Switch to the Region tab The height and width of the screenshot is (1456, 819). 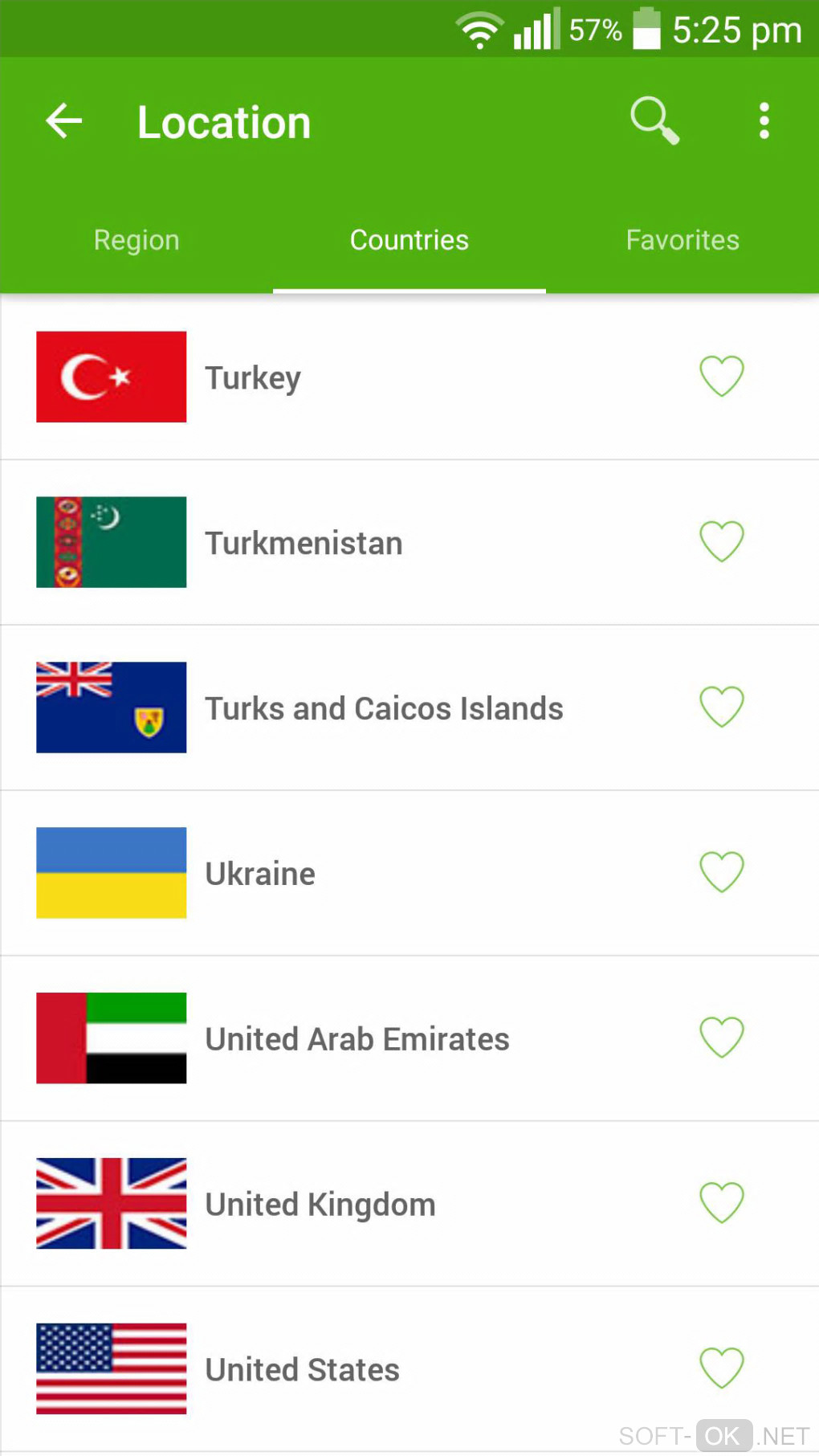(x=136, y=240)
